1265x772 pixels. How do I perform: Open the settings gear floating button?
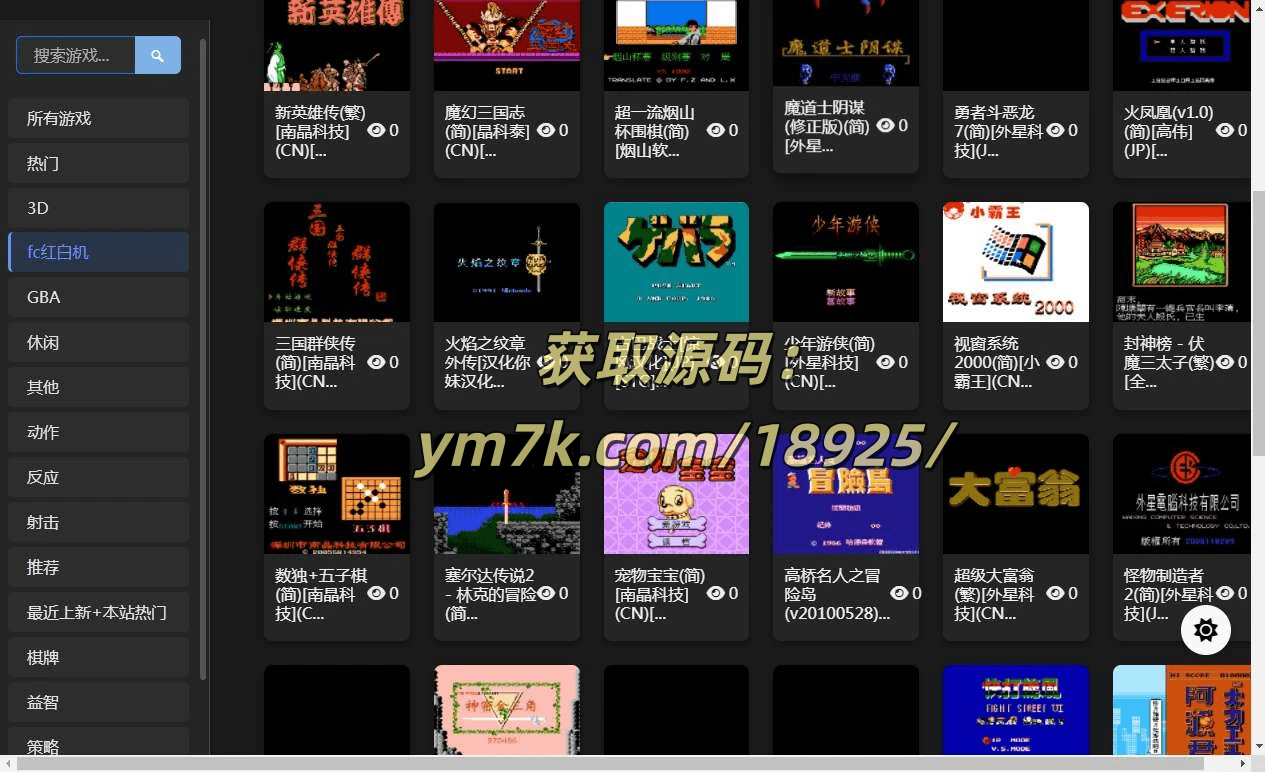click(1205, 630)
